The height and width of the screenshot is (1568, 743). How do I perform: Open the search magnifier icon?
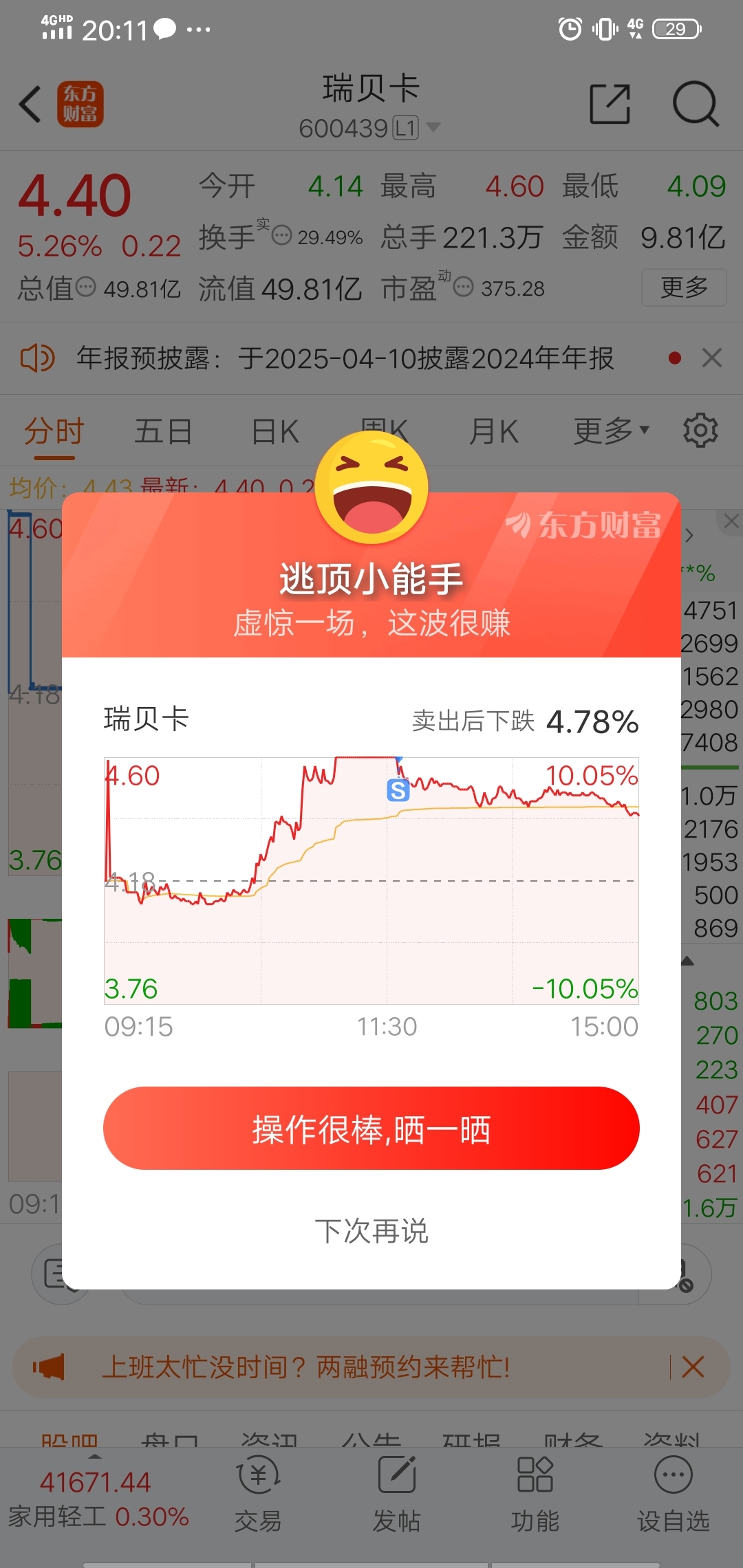[696, 105]
